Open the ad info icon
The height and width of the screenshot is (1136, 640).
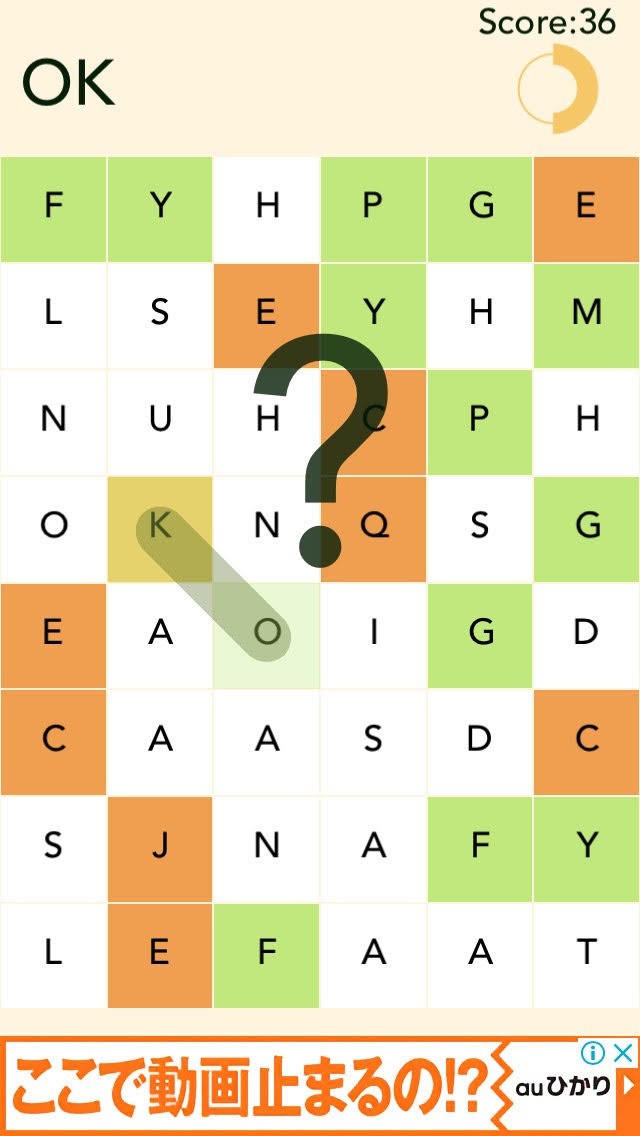pos(592,1053)
